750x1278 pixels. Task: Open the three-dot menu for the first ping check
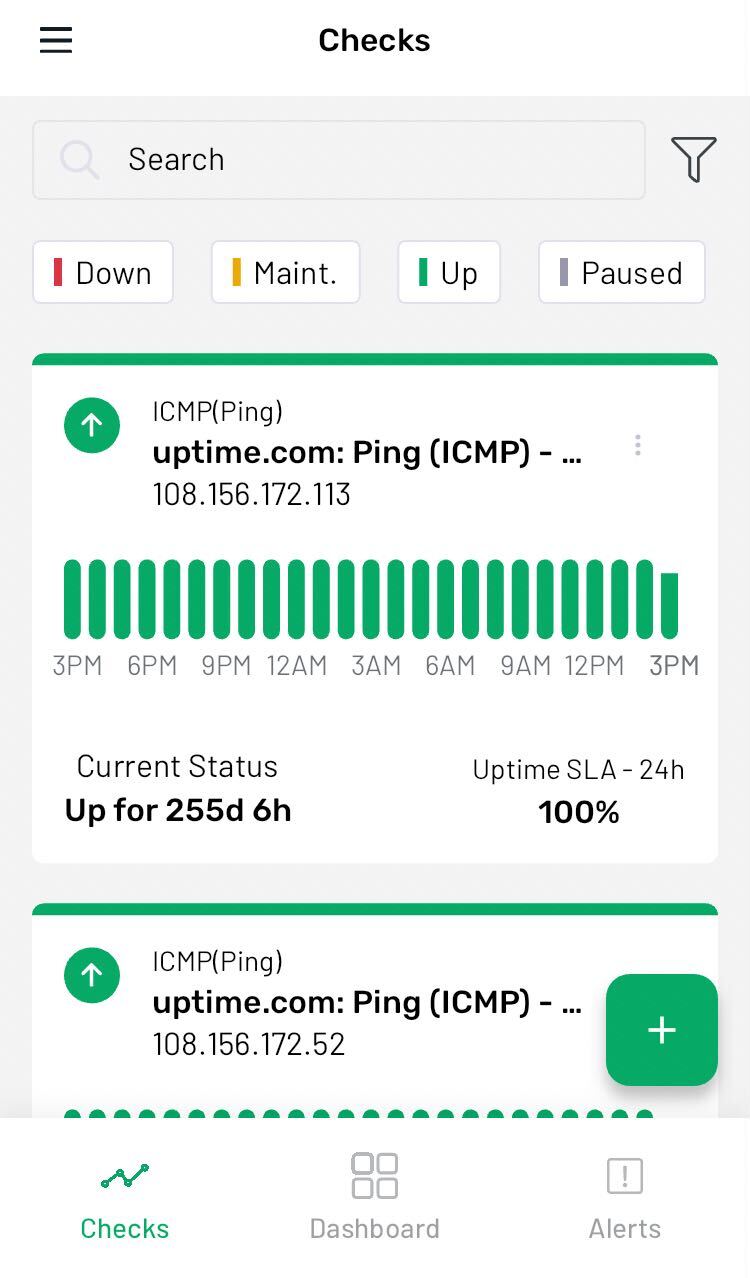pyautogui.click(x=638, y=445)
